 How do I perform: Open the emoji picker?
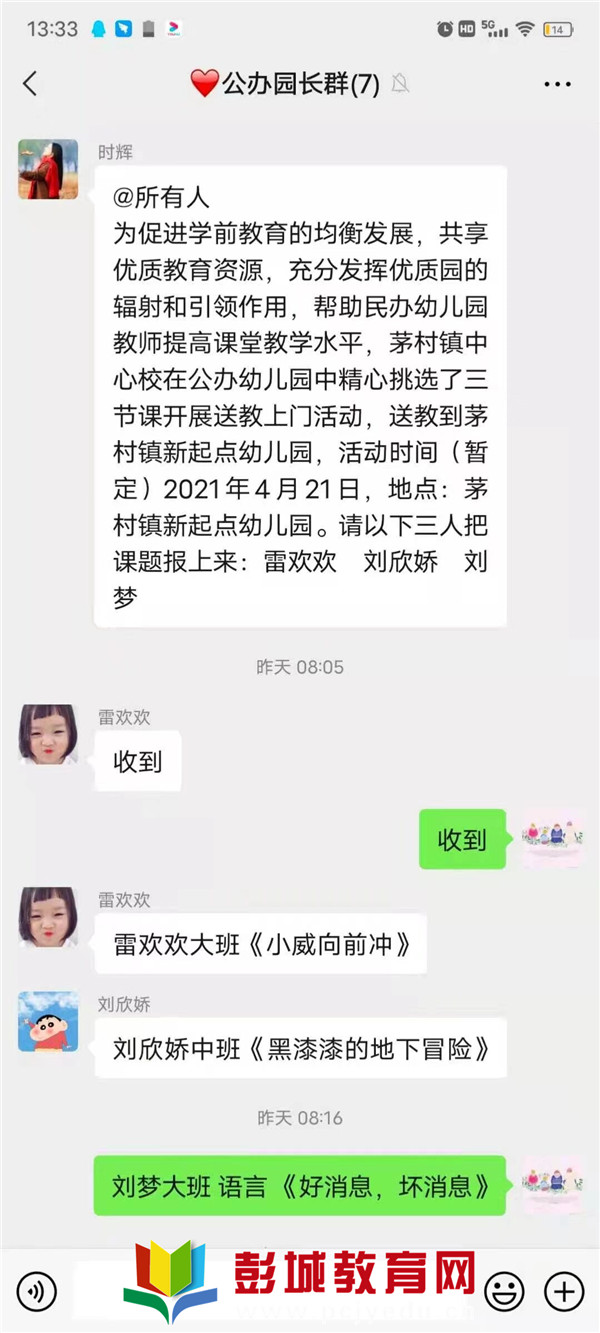[x=504, y=1292]
